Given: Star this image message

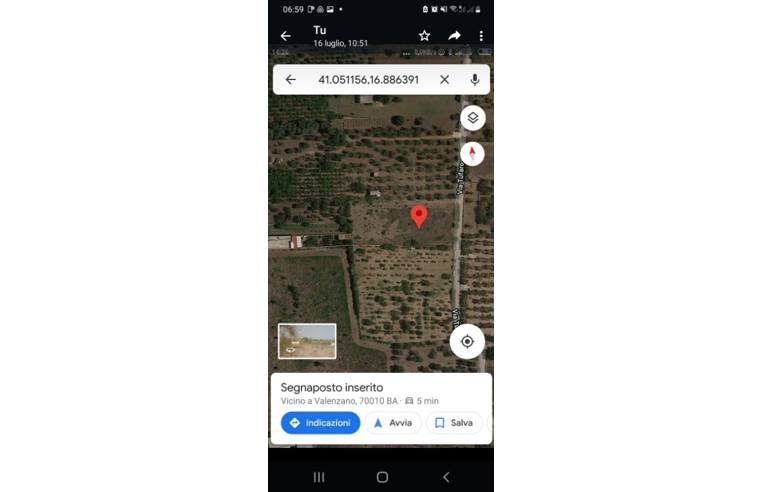Looking at the screenshot, I should click(424, 36).
